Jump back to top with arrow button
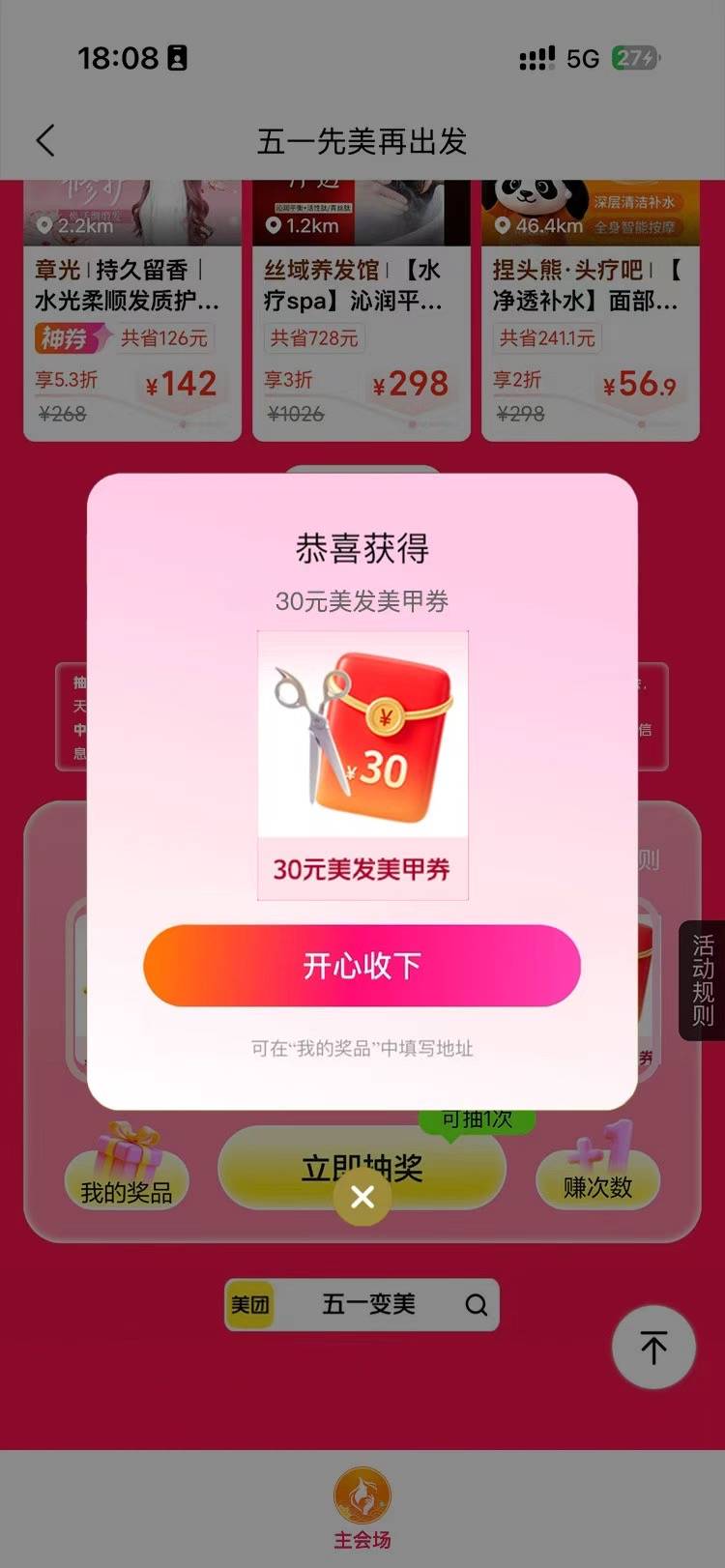 (653, 1347)
